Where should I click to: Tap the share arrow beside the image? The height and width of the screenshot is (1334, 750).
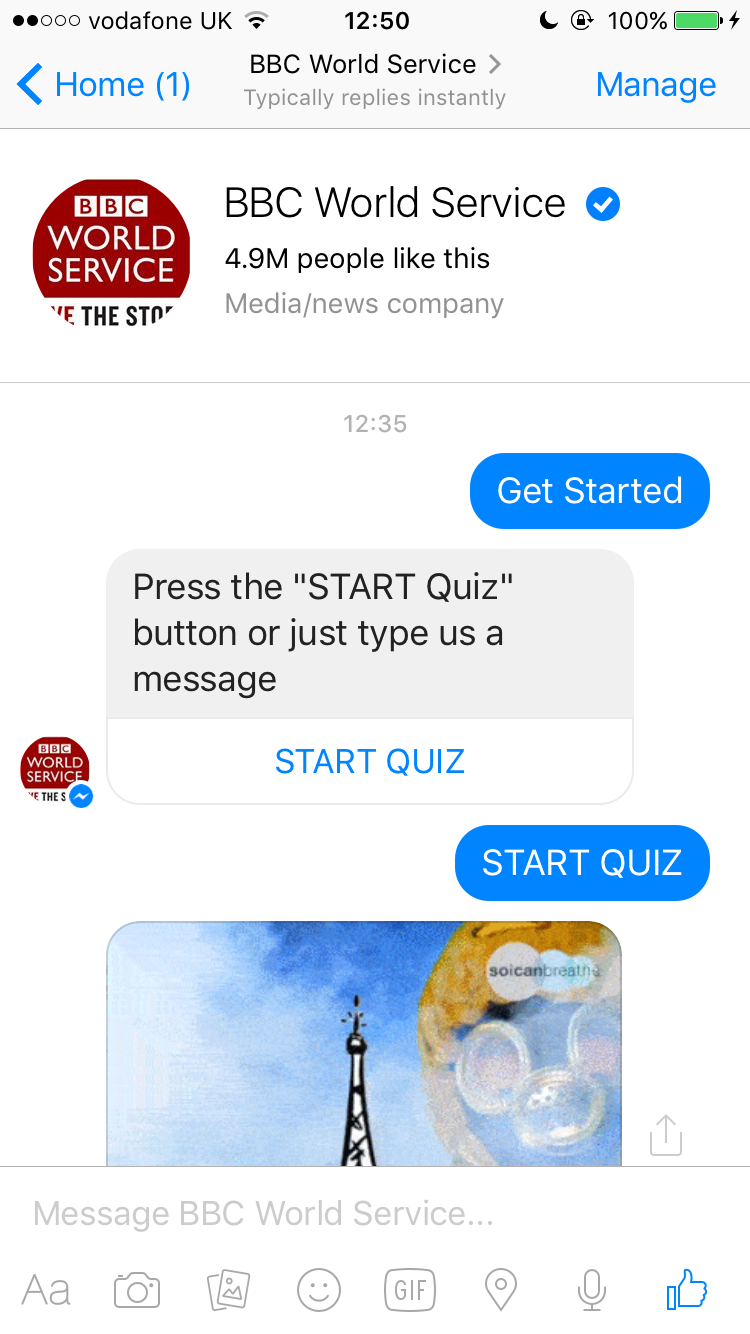pos(665,1133)
